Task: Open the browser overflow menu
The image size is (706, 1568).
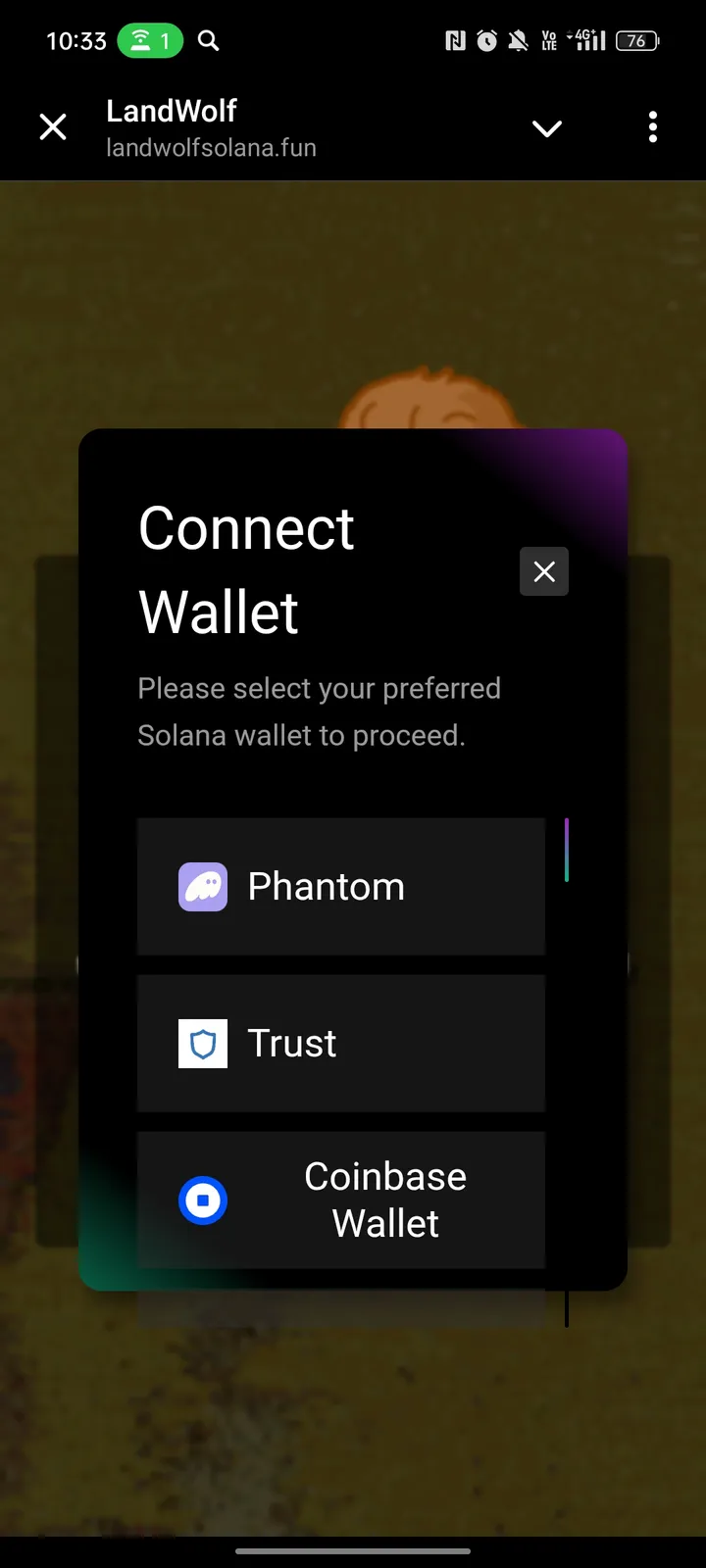Action: pyautogui.click(x=653, y=127)
